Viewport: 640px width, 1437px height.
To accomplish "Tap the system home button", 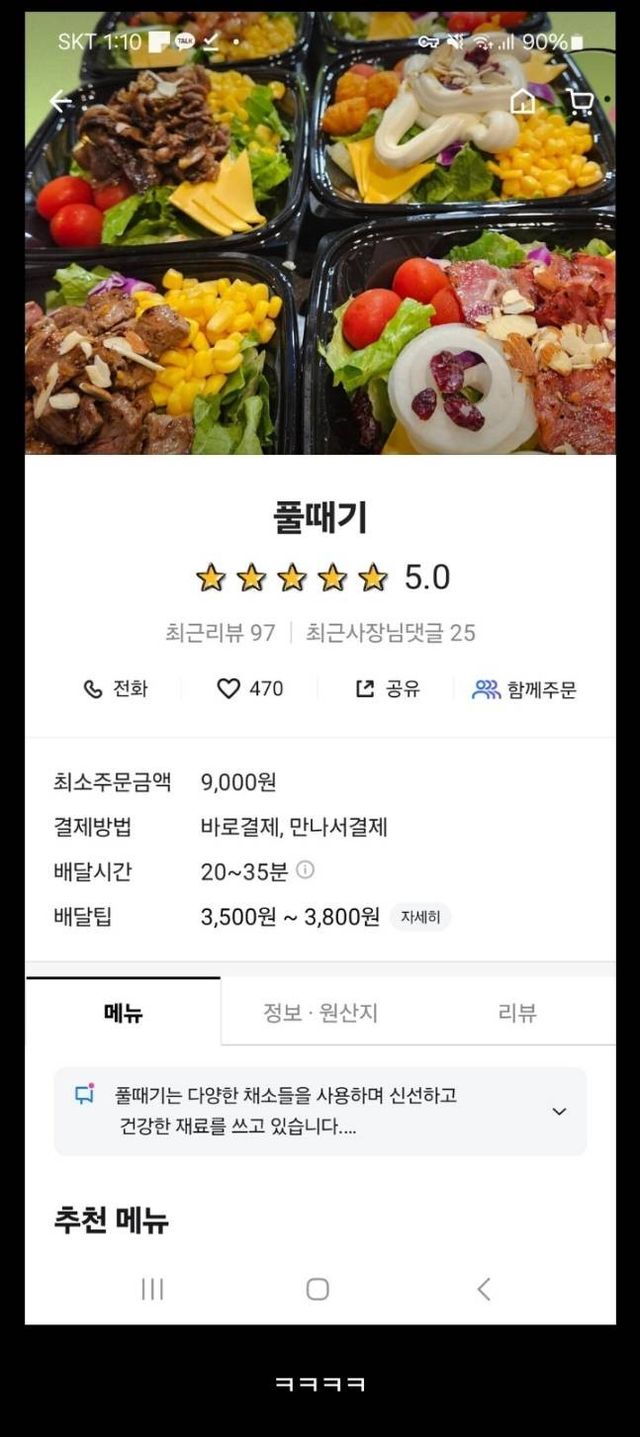I will pyautogui.click(x=317, y=1289).
